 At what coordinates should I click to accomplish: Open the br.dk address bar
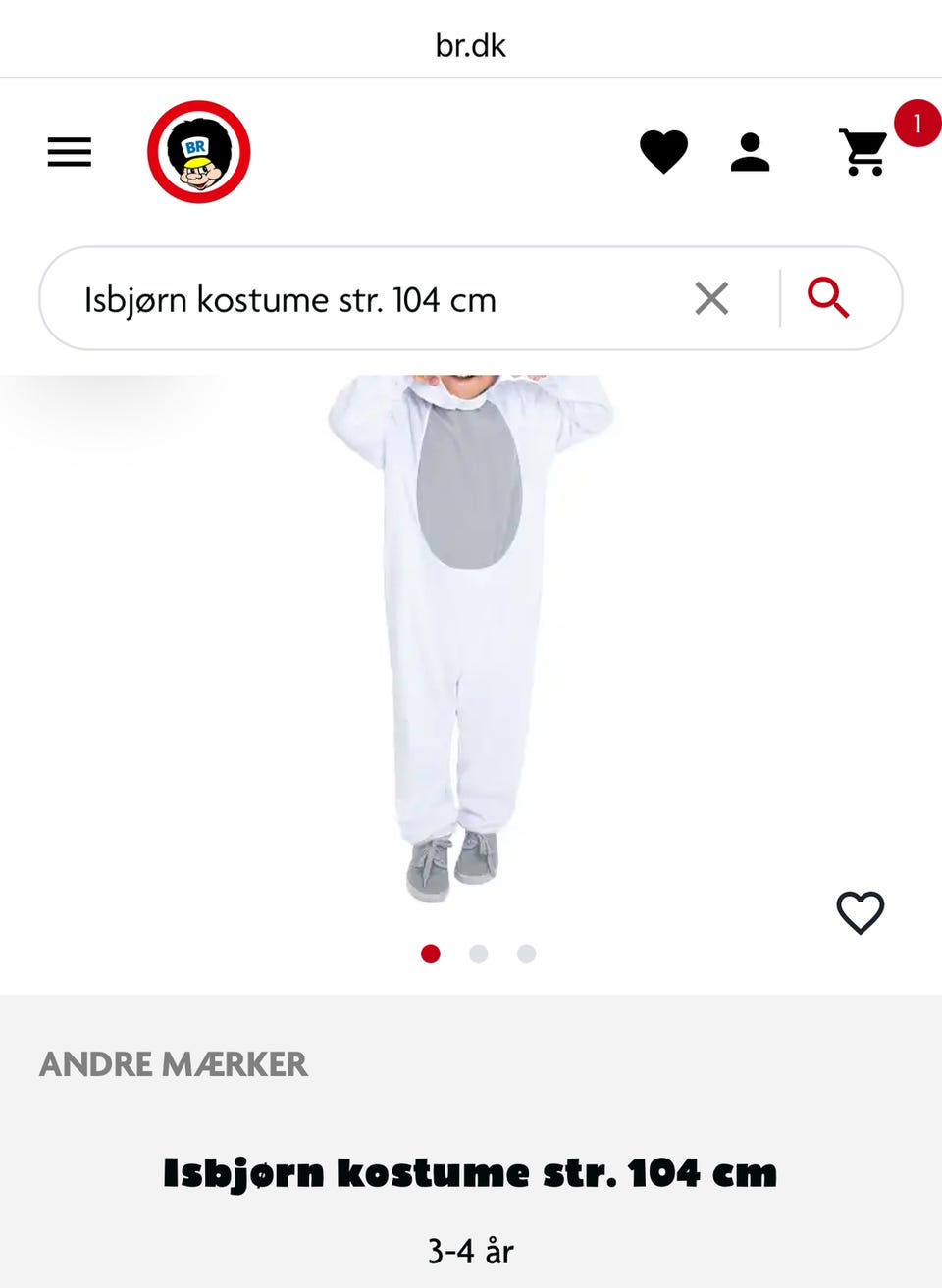470,45
